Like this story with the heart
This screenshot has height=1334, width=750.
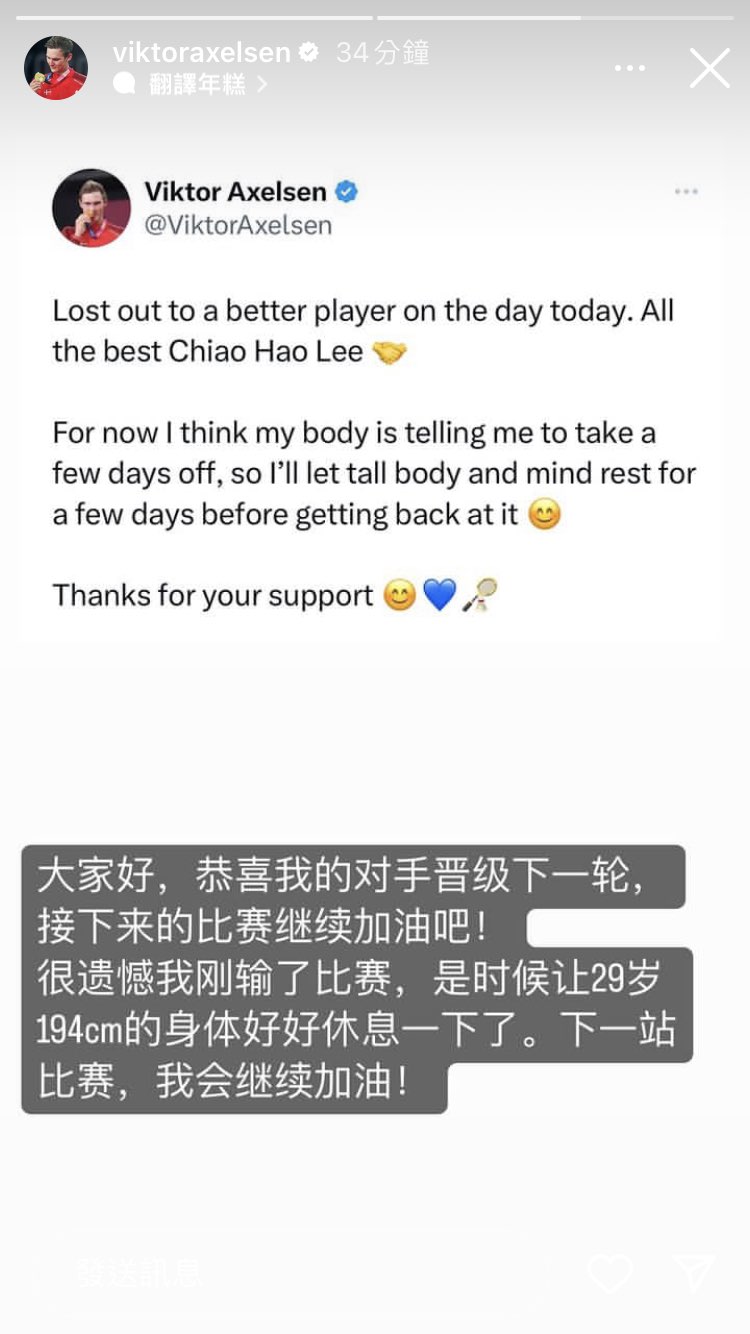point(609,1273)
